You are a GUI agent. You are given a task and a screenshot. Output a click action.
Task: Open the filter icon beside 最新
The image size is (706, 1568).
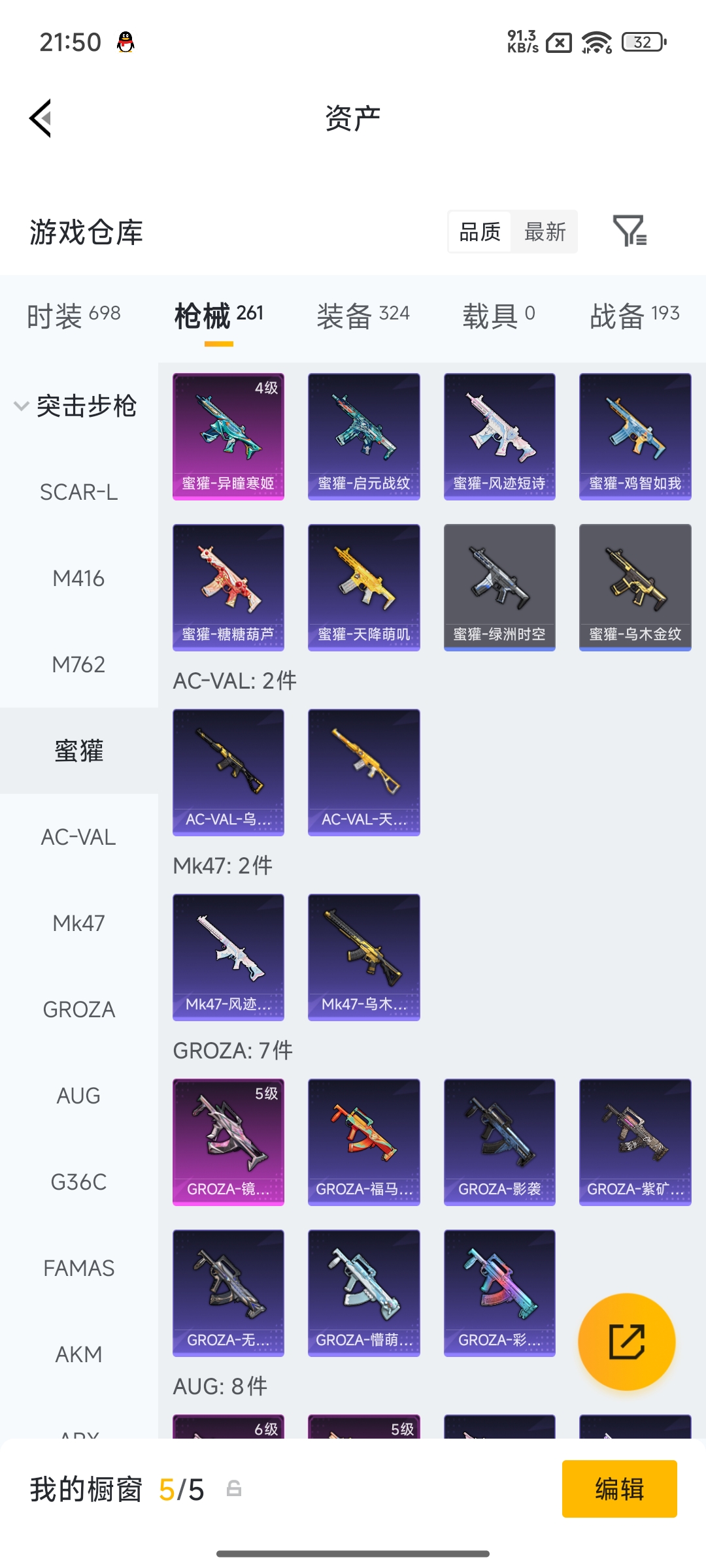click(630, 231)
